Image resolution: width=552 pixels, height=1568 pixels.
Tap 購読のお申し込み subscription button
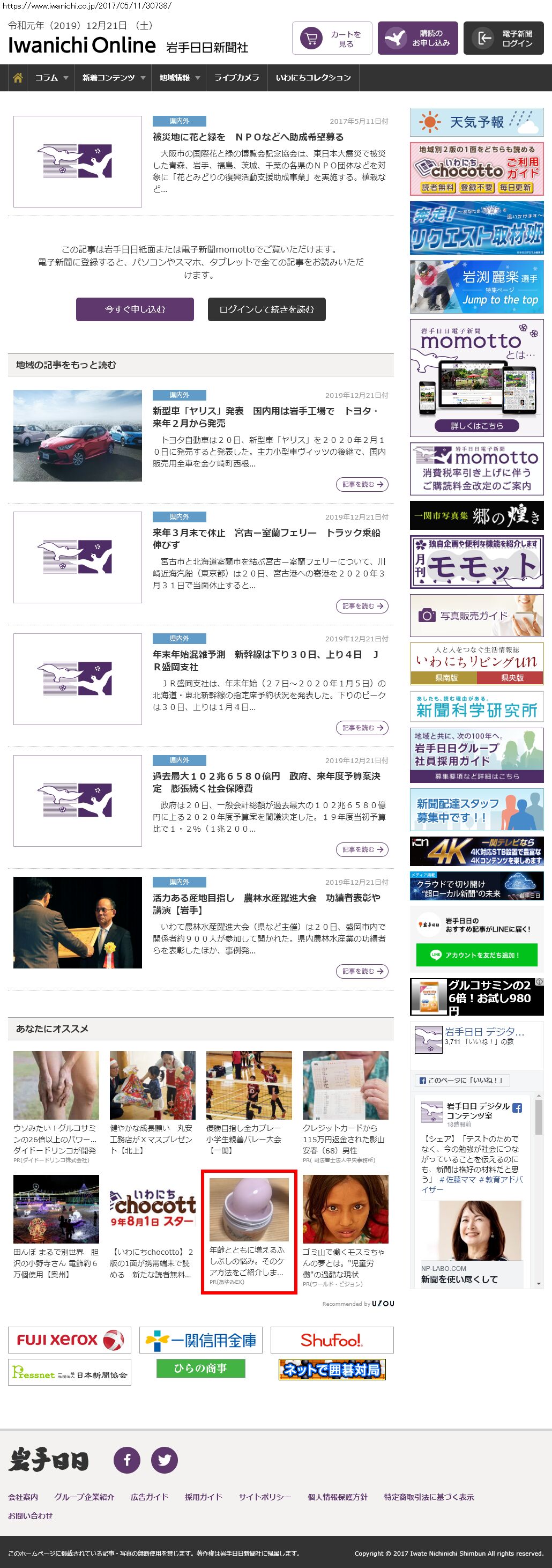417,39
